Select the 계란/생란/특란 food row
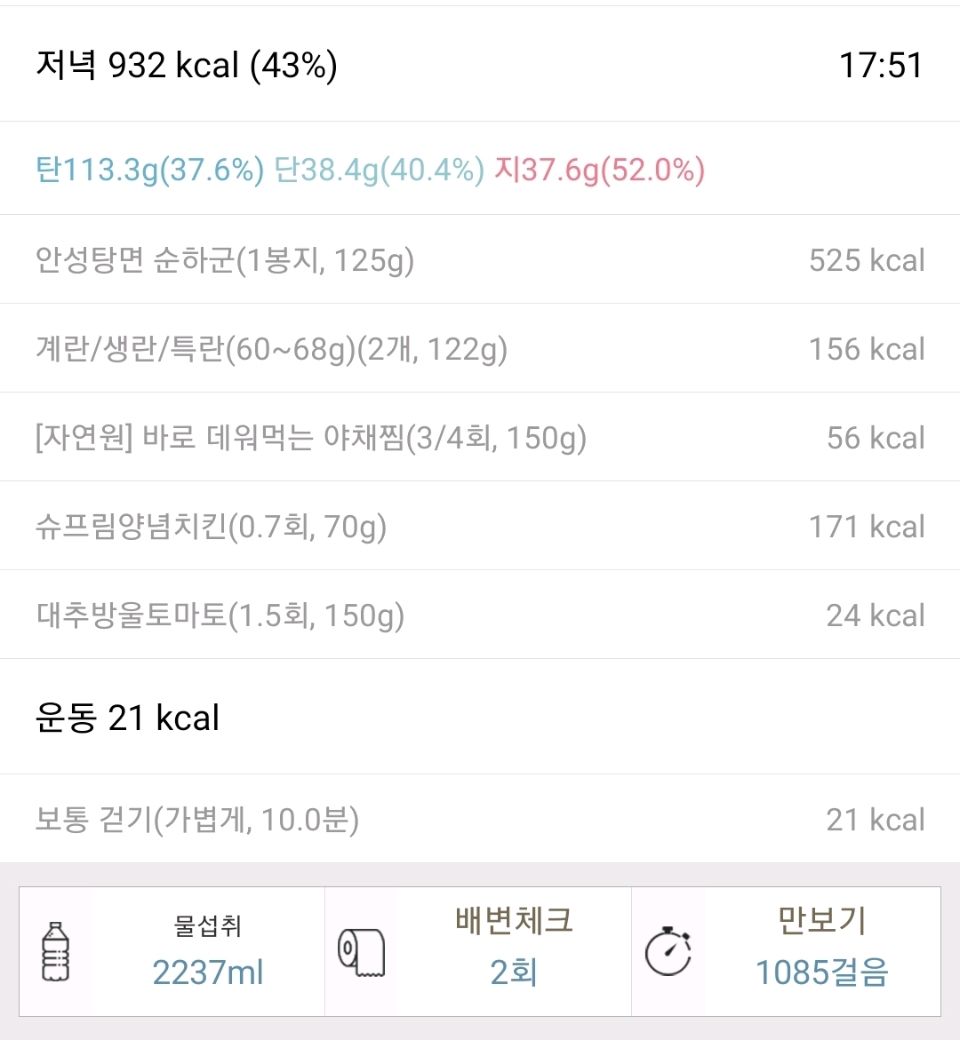Screen dimensions: 960x1040 pos(480,349)
